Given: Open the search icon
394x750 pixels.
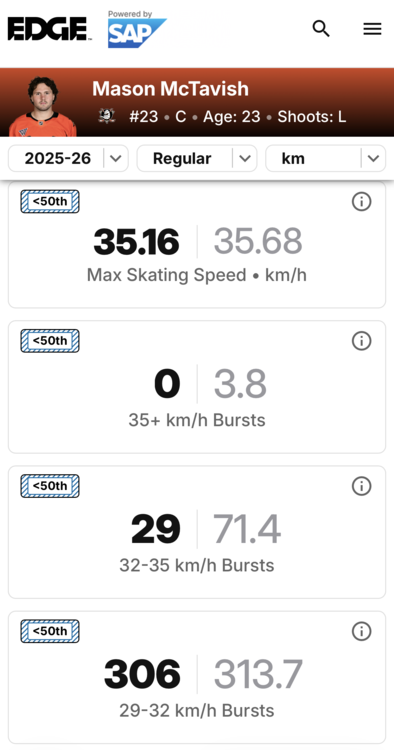Looking at the screenshot, I should (x=321, y=29).
